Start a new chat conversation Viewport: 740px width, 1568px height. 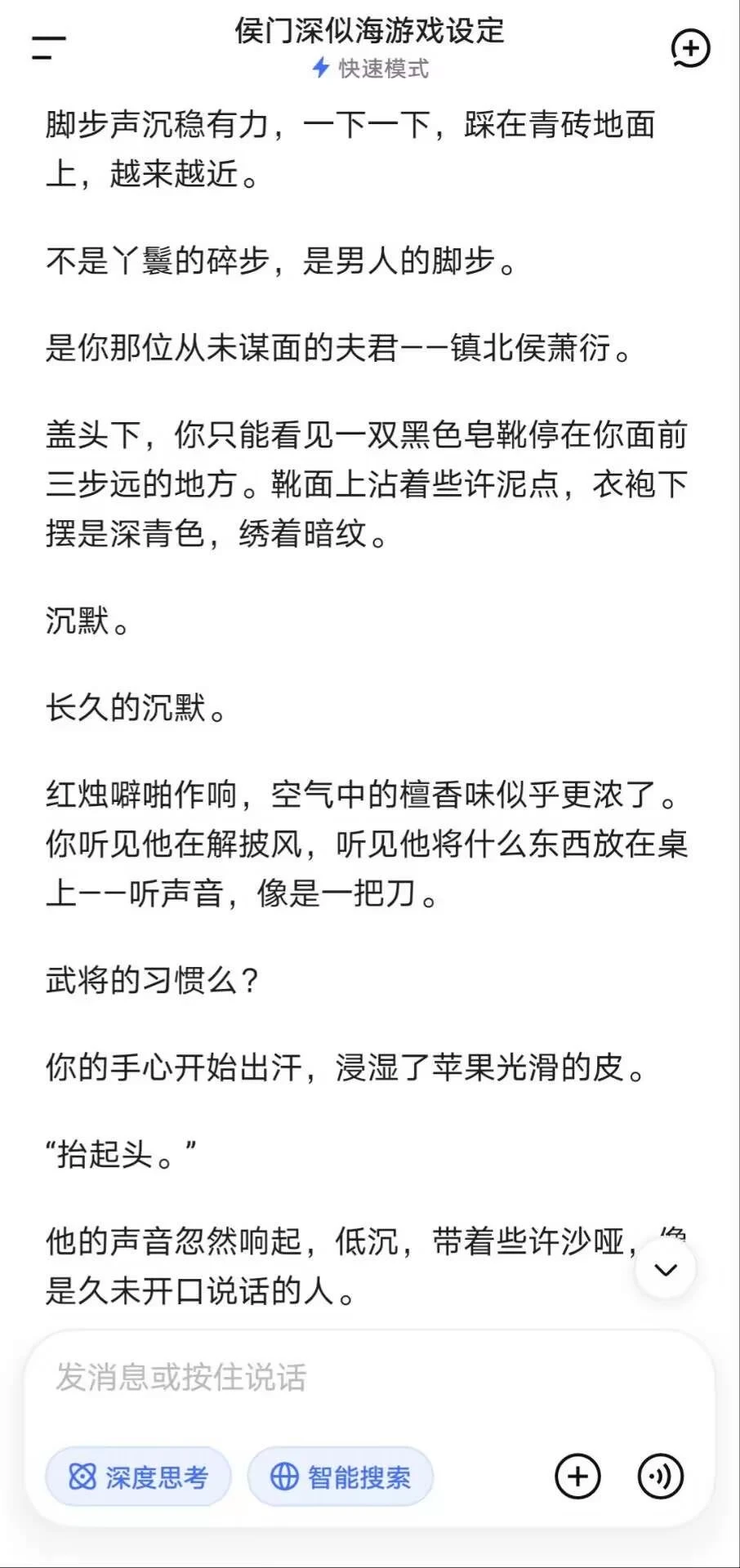pos(690,48)
